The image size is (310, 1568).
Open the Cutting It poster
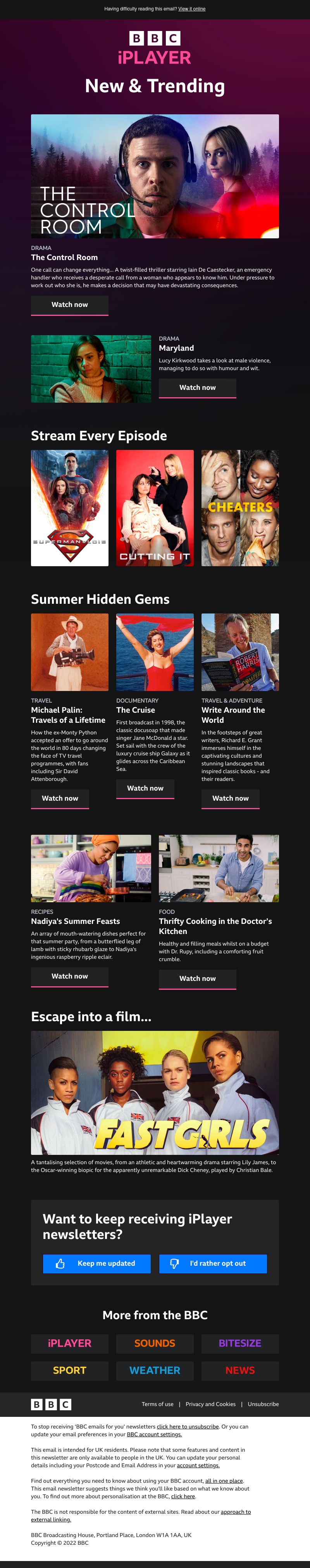point(155,508)
